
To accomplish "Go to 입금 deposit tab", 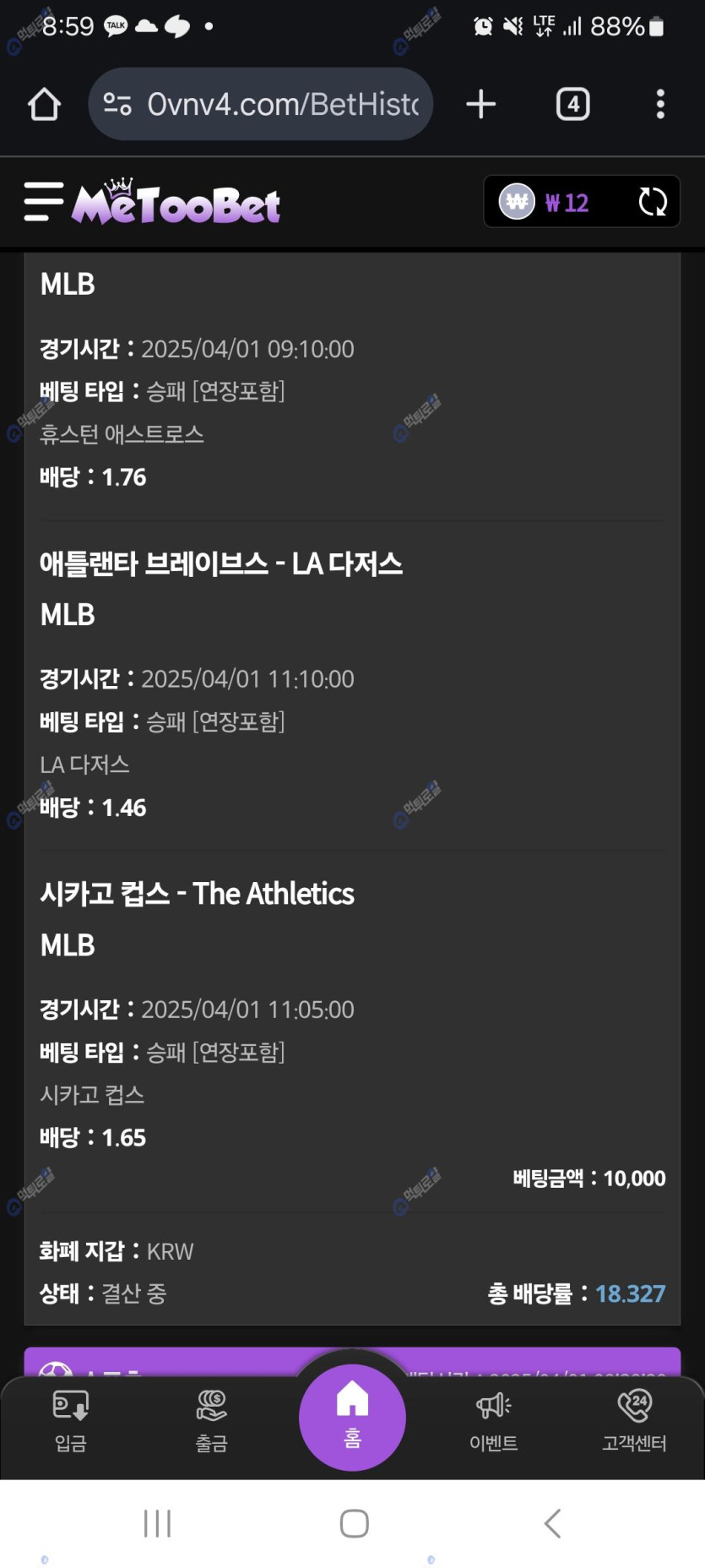I will (x=71, y=1421).
